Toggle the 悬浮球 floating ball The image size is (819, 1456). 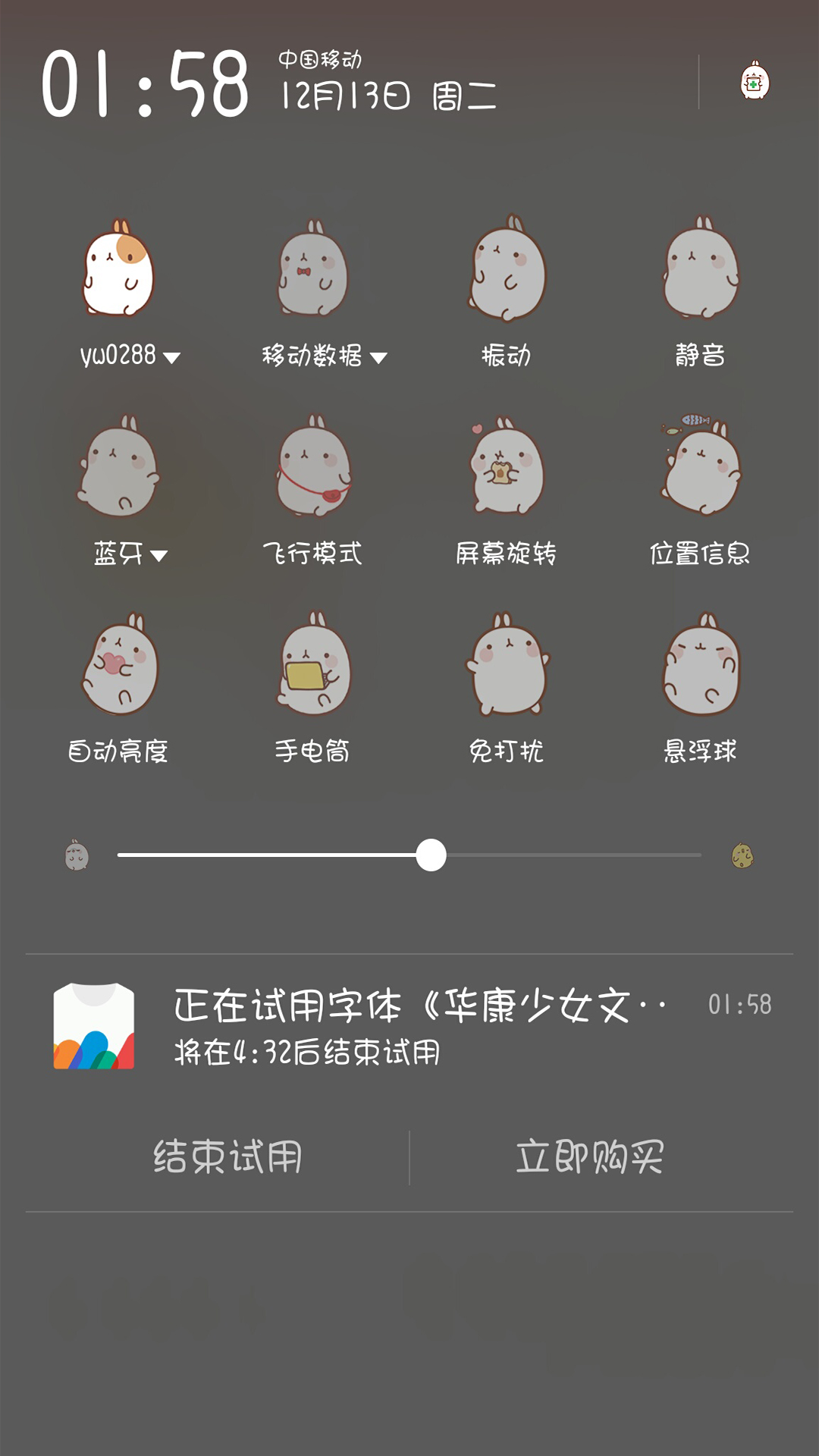(x=701, y=666)
